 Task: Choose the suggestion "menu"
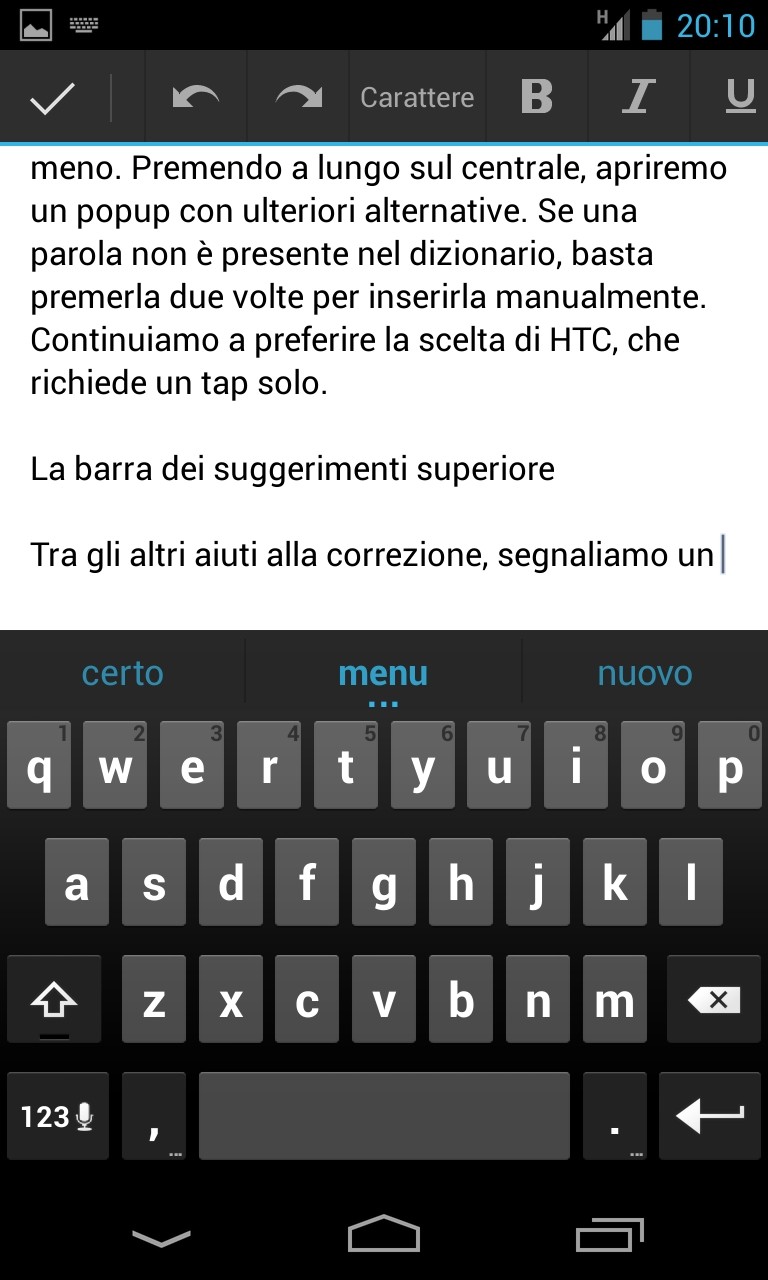(x=383, y=673)
